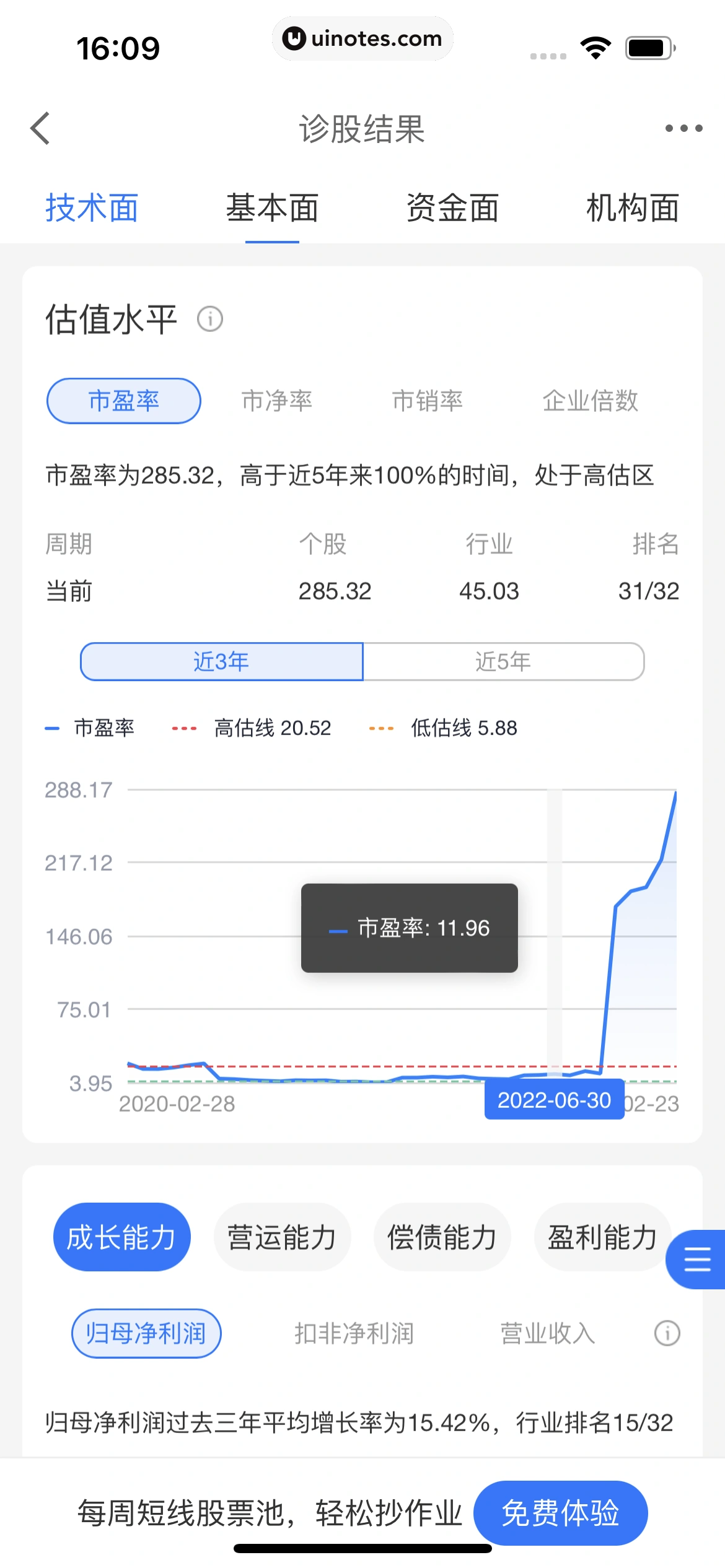The image size is (725, 1568).
Task: Open the floating blue menu button
Action: tap(696, 1258)
